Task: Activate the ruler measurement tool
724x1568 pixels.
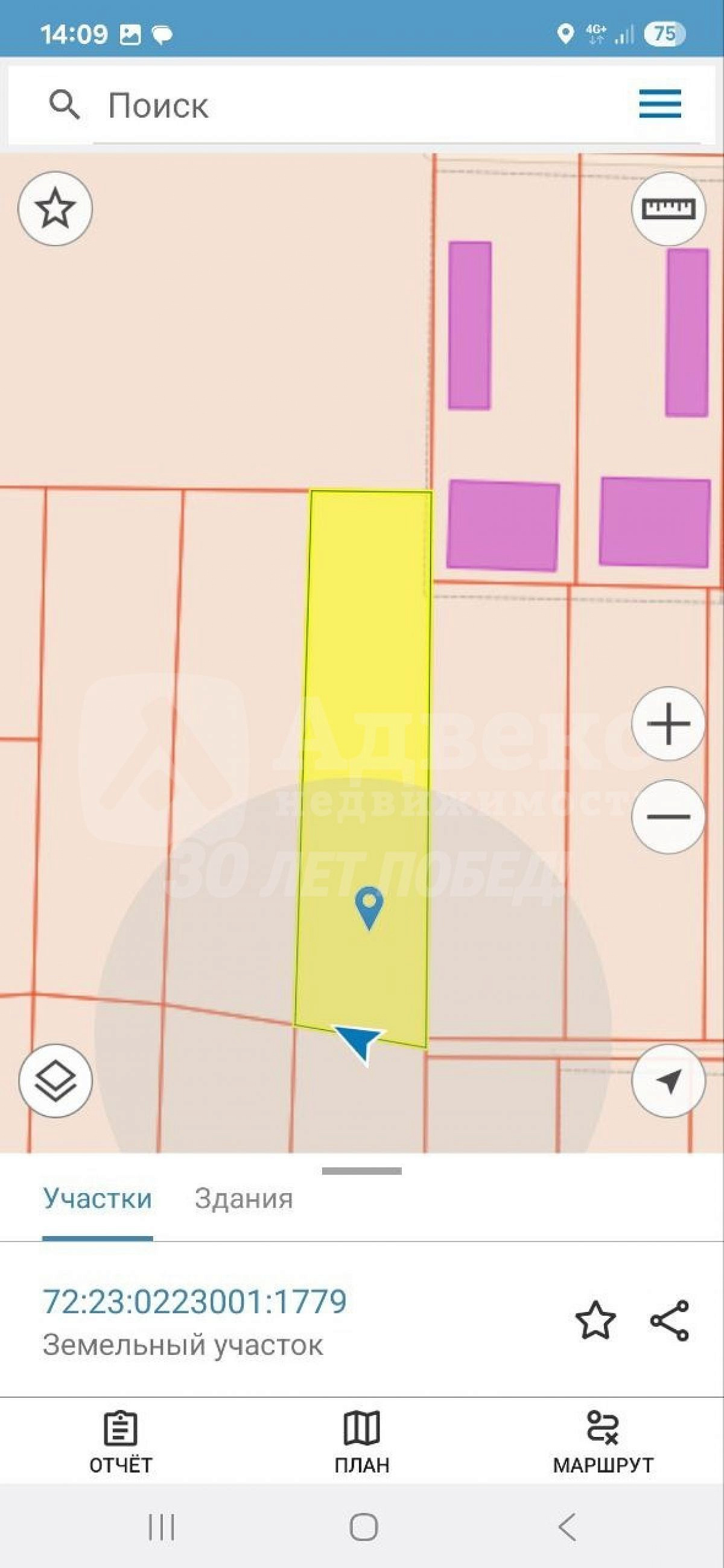Action: (668, 209)
